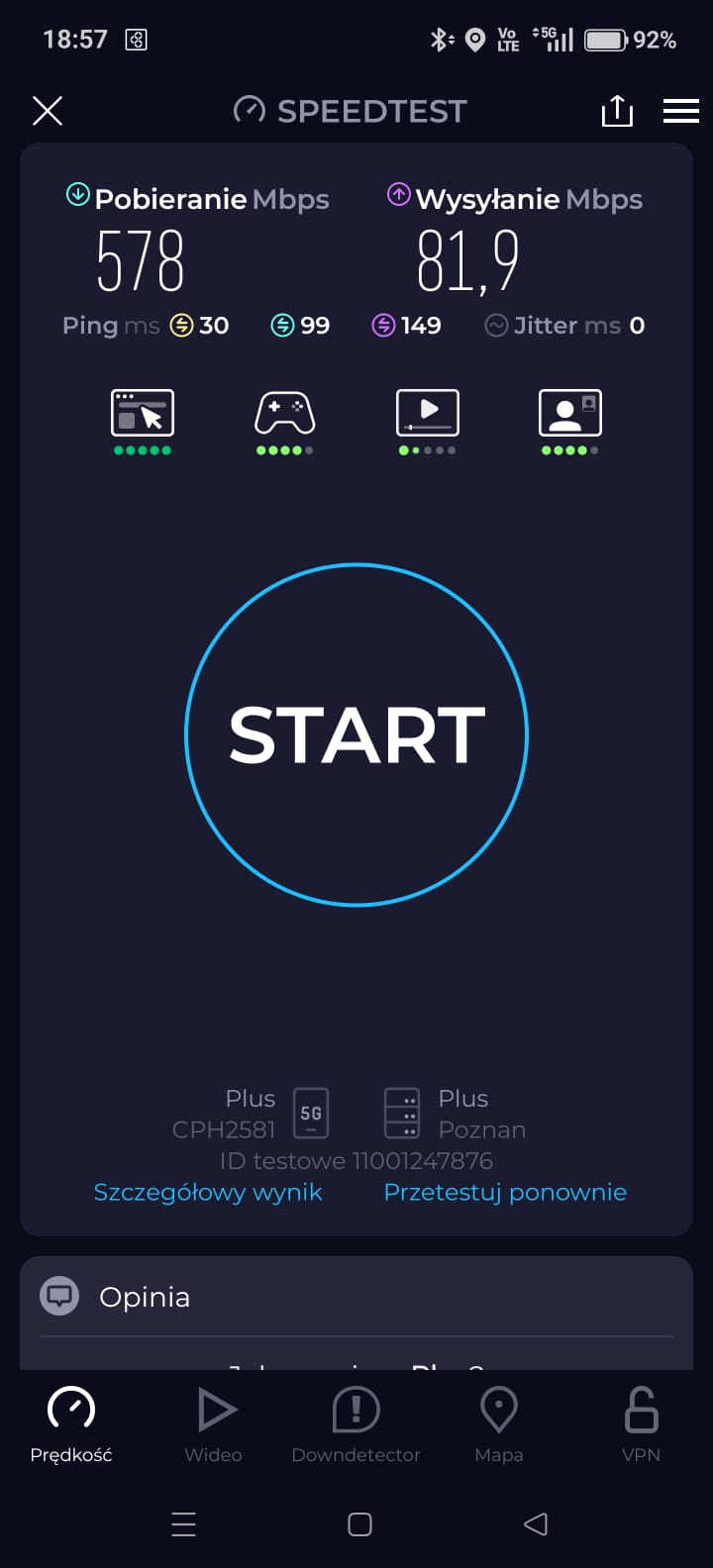The image size is (713, 1568).
Task: Show video streaming quality rating
Action: click(427, 420)
